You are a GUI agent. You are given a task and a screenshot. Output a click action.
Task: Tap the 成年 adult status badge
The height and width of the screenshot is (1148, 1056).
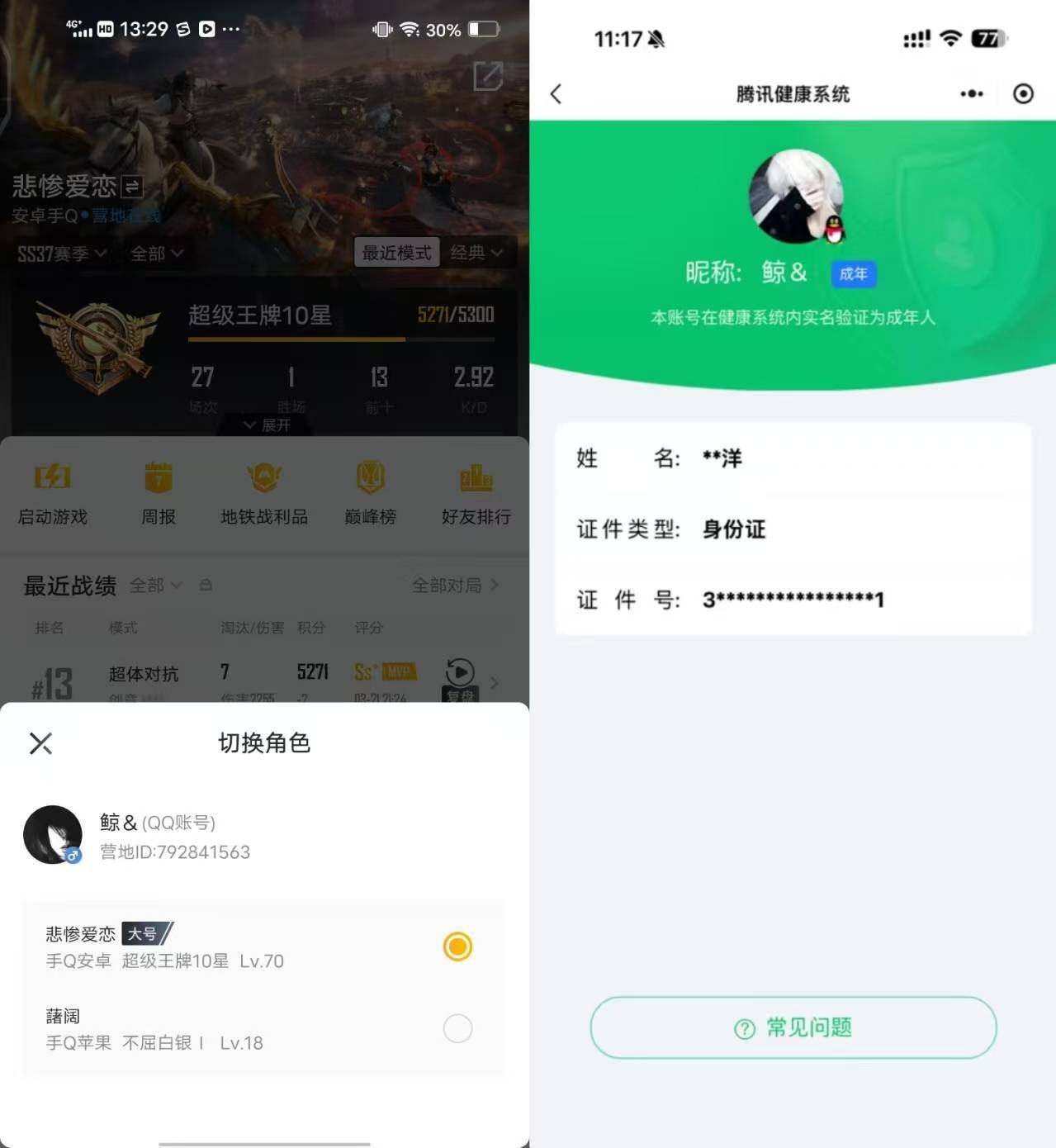click(853, 273)
